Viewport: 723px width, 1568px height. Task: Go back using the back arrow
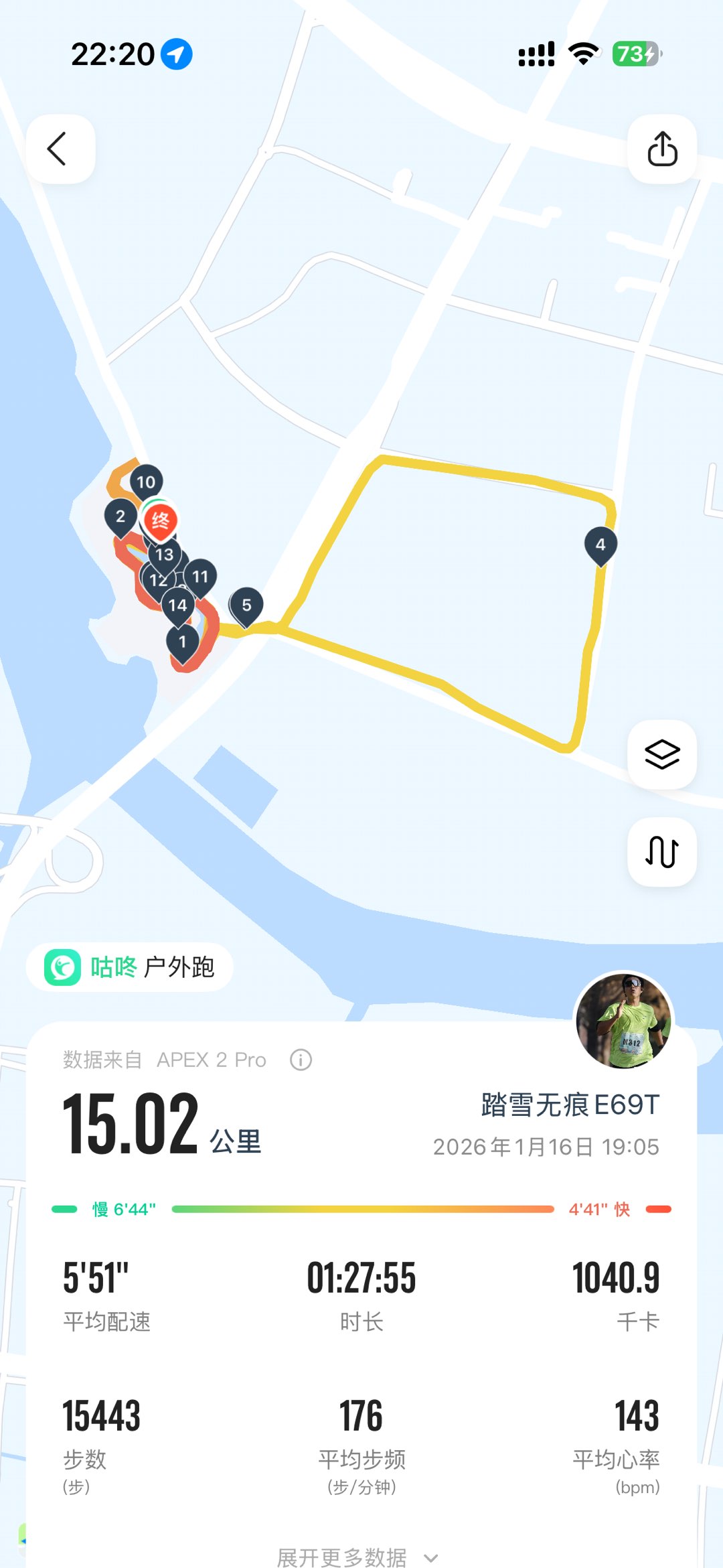(x=60, y=149)
